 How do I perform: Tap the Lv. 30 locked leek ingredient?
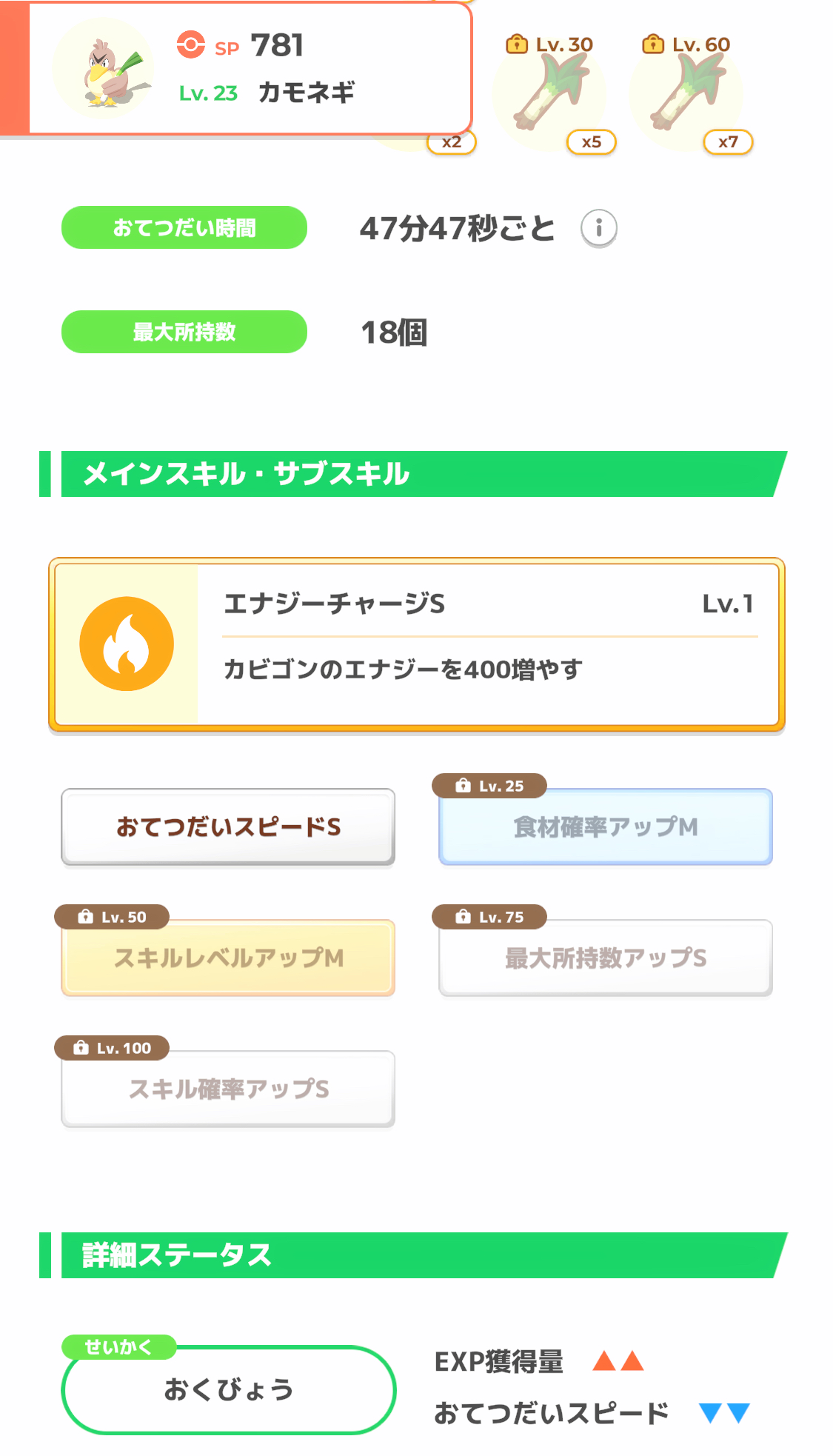pos(550,94)
